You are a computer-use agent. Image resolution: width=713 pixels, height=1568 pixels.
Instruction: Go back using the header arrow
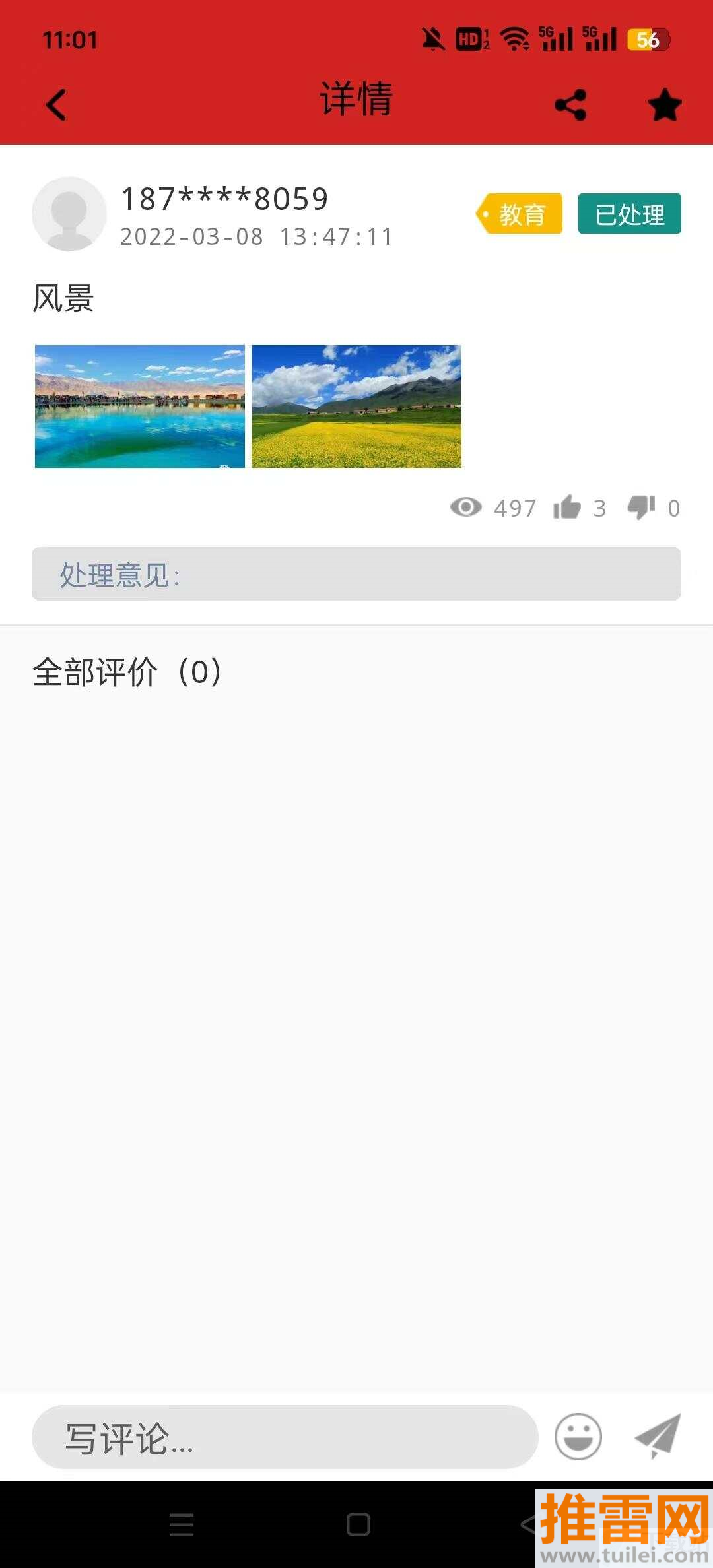click(x=57, y=105)
